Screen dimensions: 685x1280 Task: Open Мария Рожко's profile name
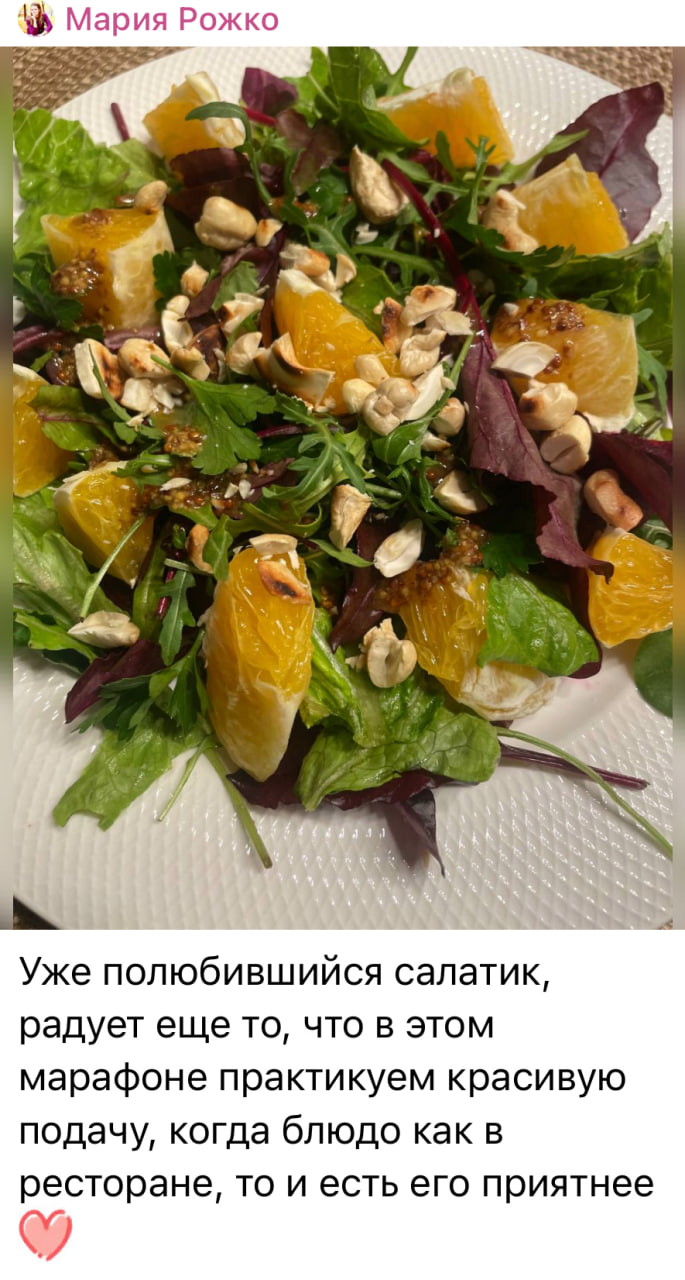click(x=172, y=20)
